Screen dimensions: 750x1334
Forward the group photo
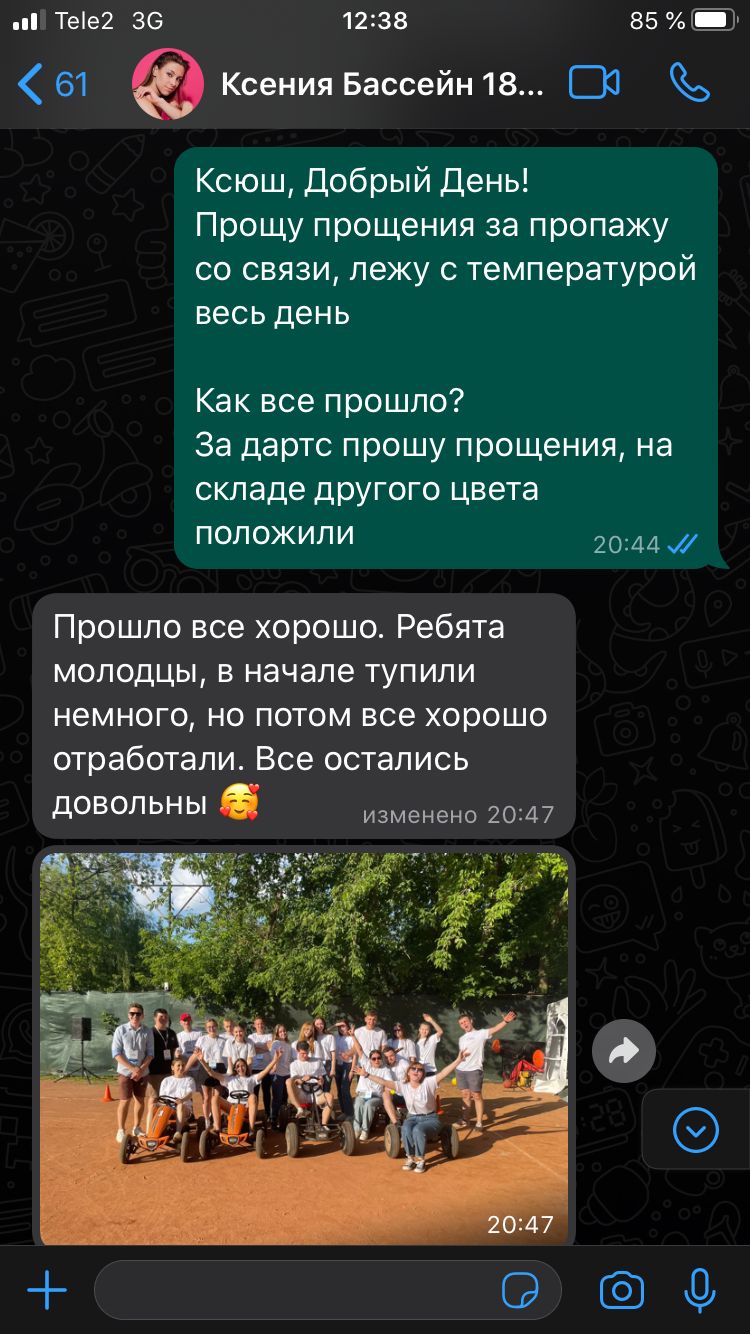pyautogui.click(x=624, y=1050)
